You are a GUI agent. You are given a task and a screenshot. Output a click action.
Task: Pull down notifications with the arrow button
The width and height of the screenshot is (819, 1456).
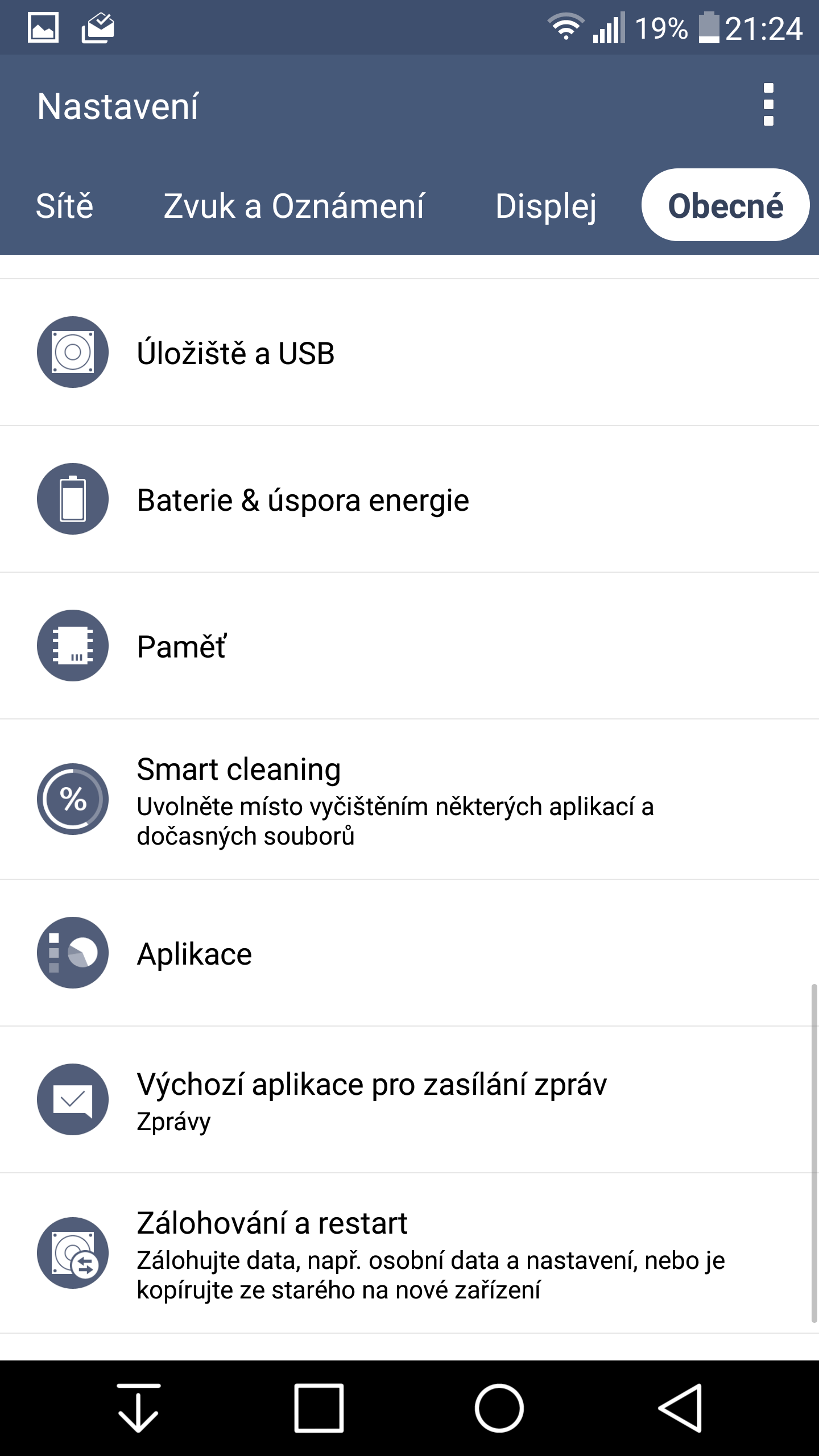point(138,1408)
